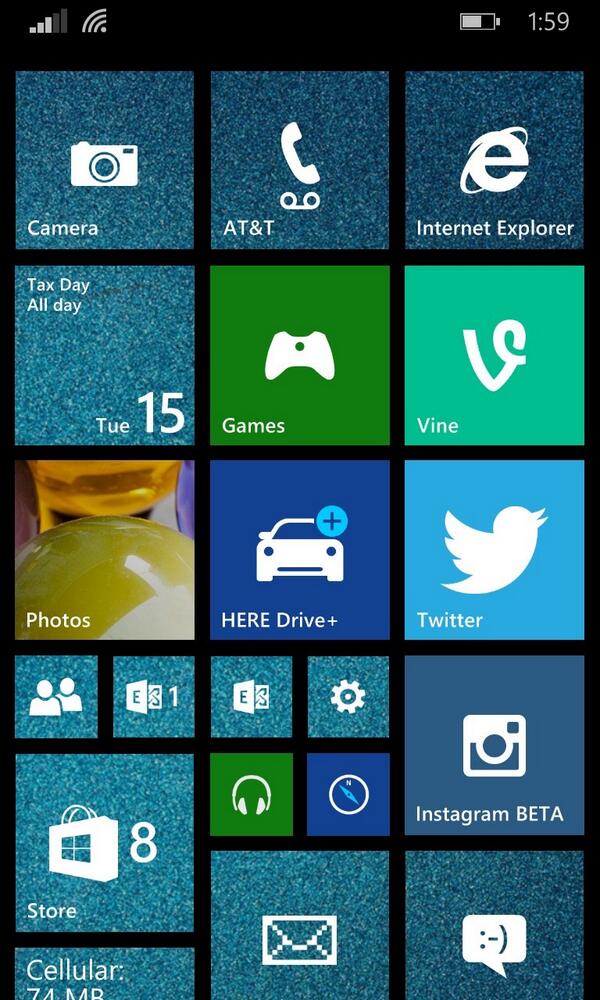The height and width of the screenshot is (1000, 600).
Task: Open the compass tile
Action: pos(348,795)
